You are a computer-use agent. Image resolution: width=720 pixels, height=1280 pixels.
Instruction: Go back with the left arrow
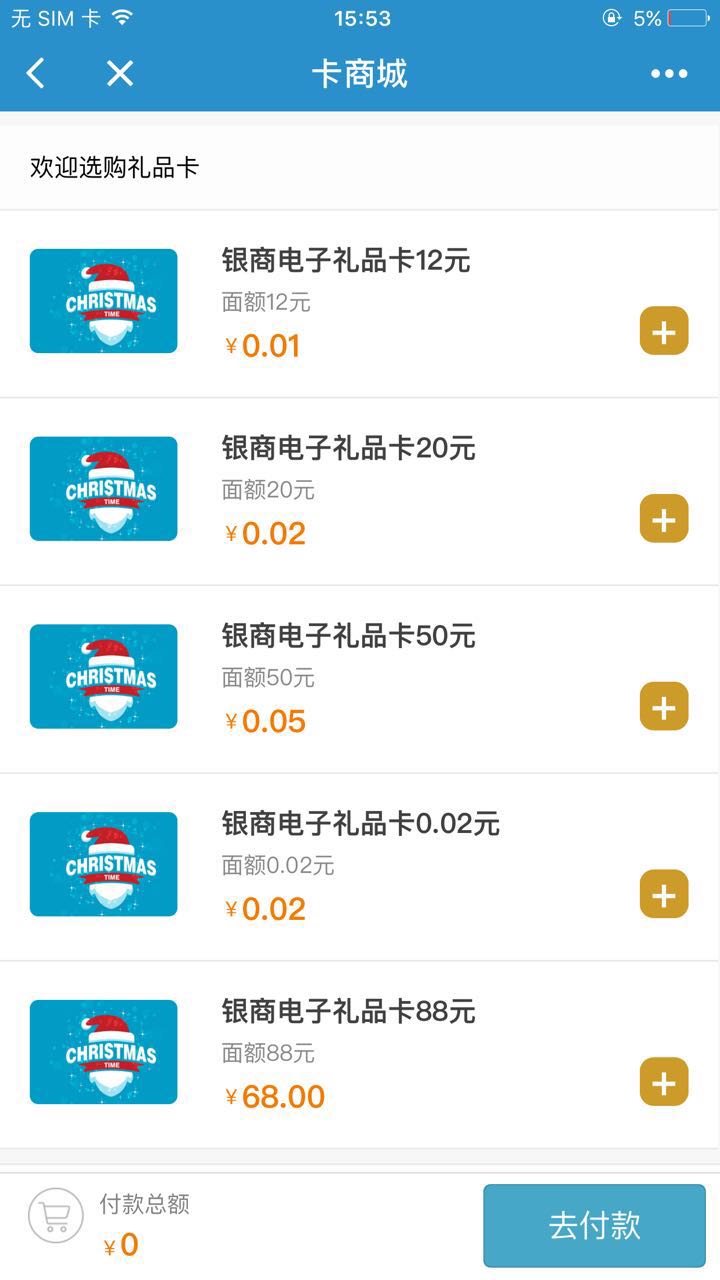[36, 73]
